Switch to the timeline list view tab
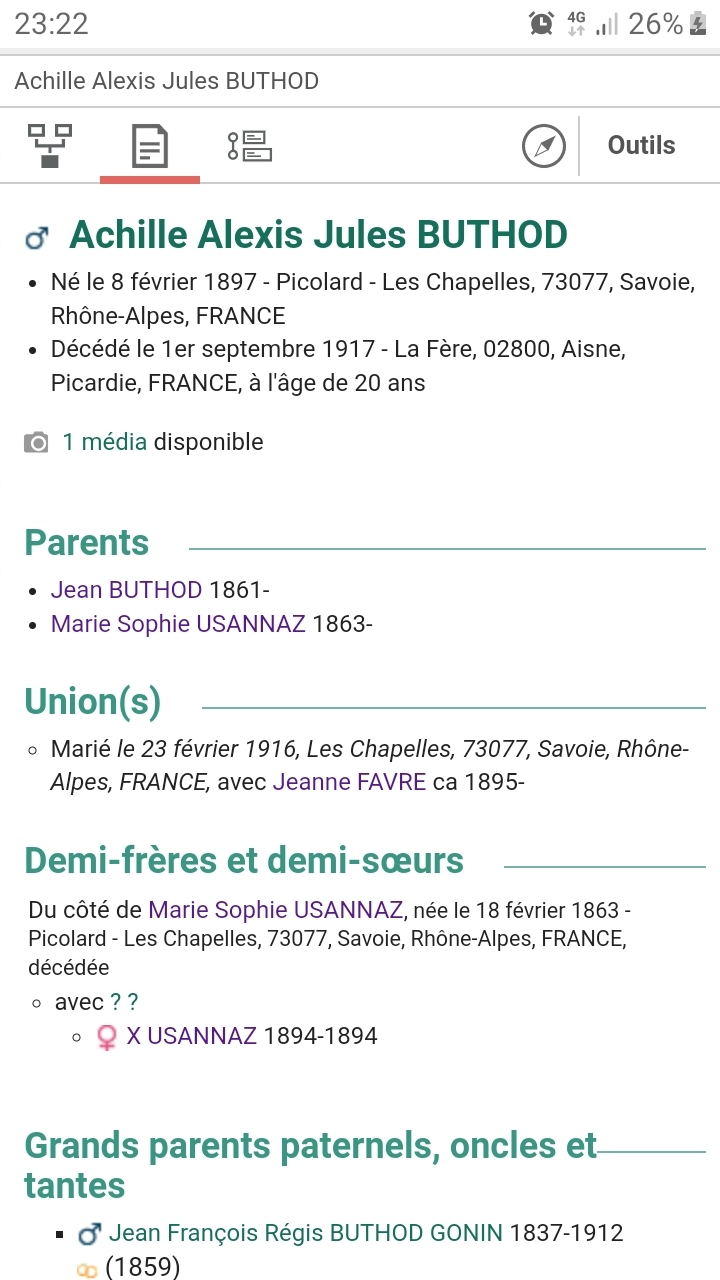The height and width of the screenshot is (1280, 720). pos(249,146)
